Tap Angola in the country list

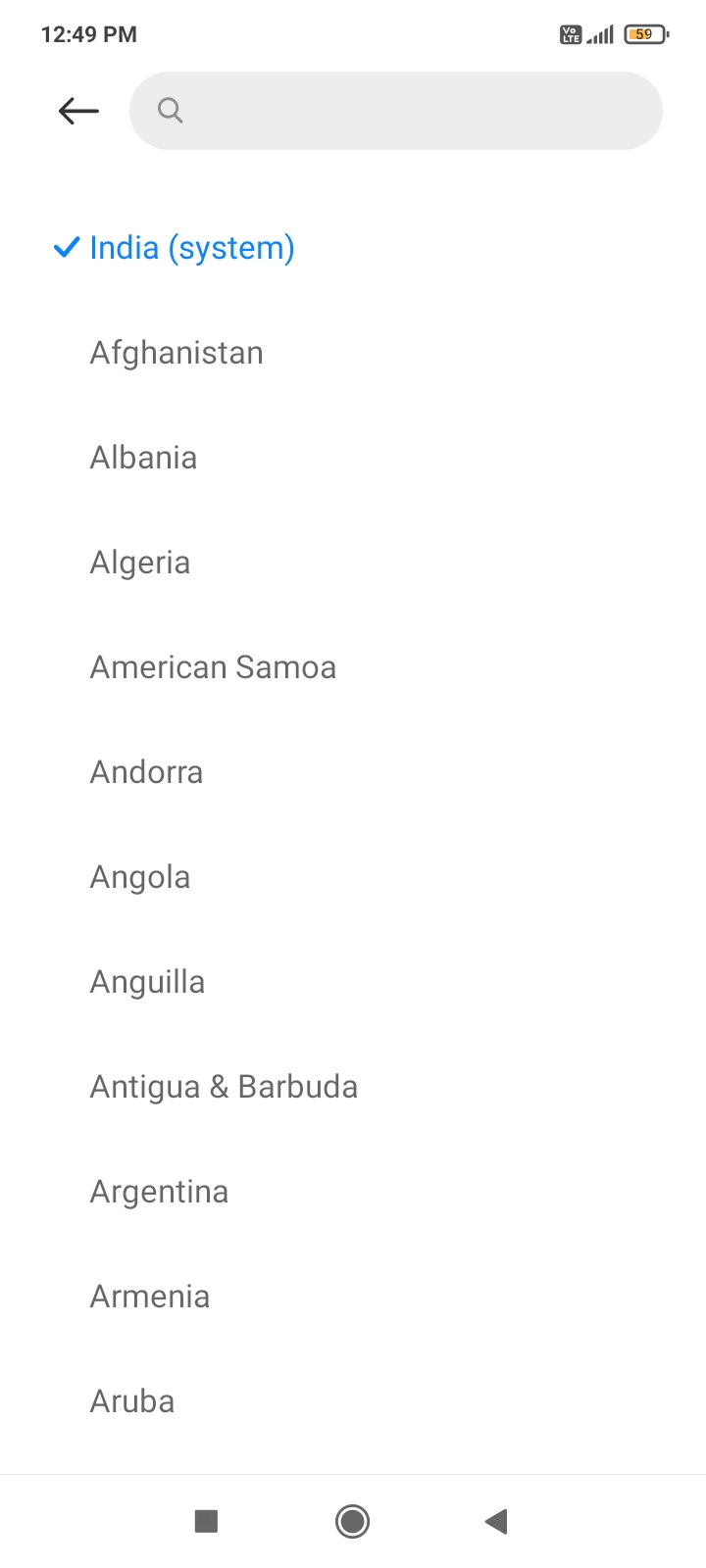coord(139,877)
